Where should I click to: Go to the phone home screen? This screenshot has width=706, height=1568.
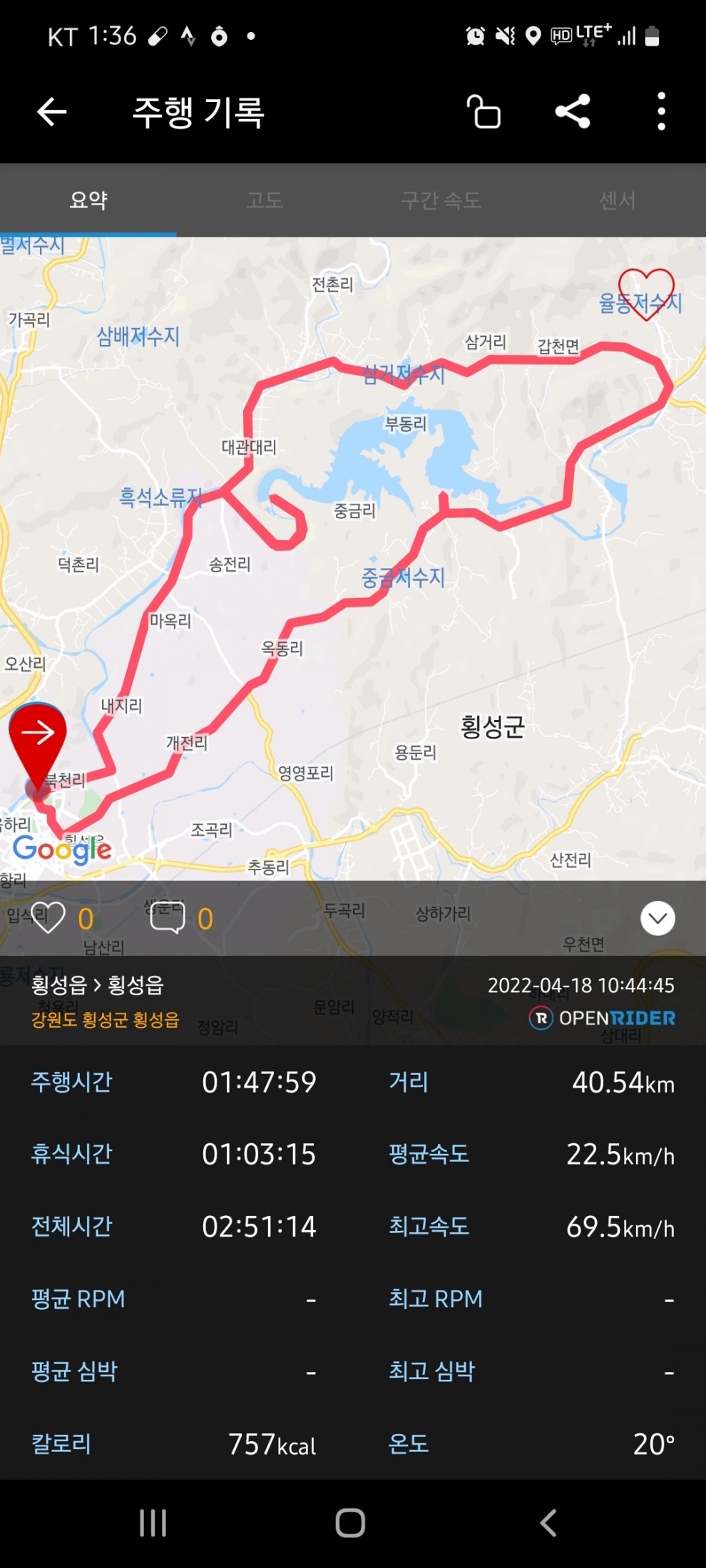pyautogui.click(x=350, y=1523)
